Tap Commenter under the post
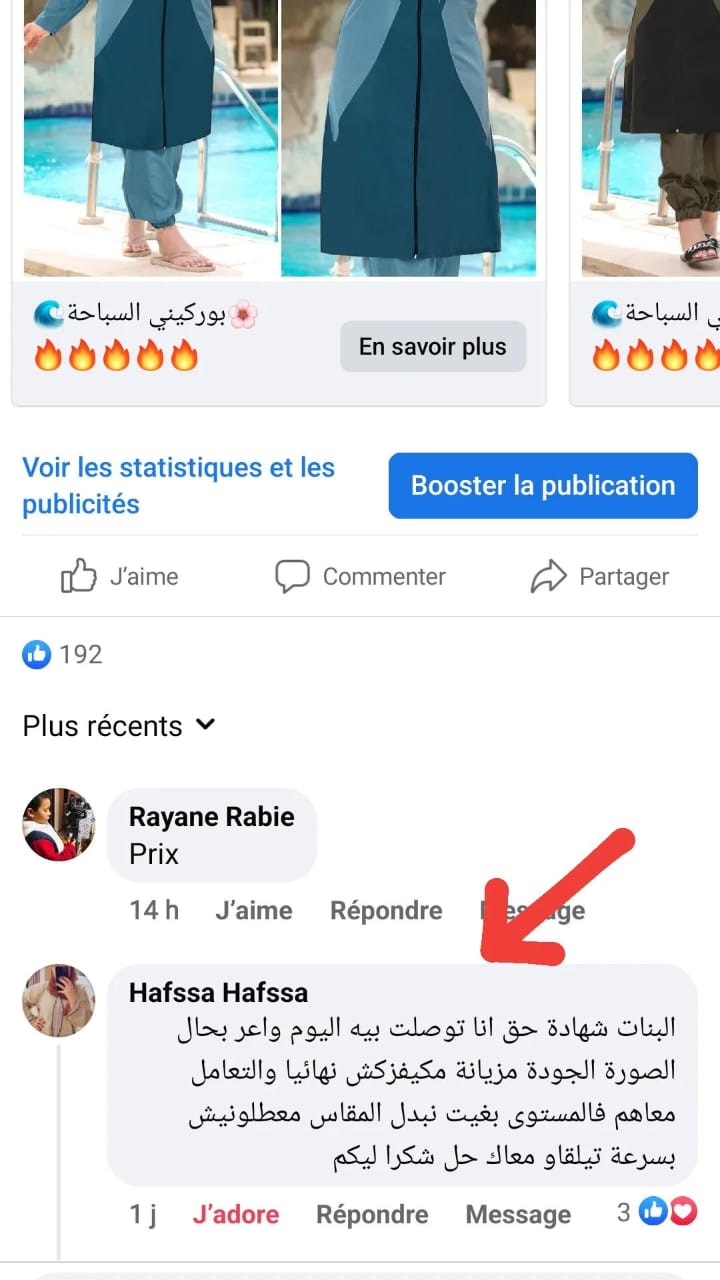This screenshot has width=720, height=1280. [361, 576]
